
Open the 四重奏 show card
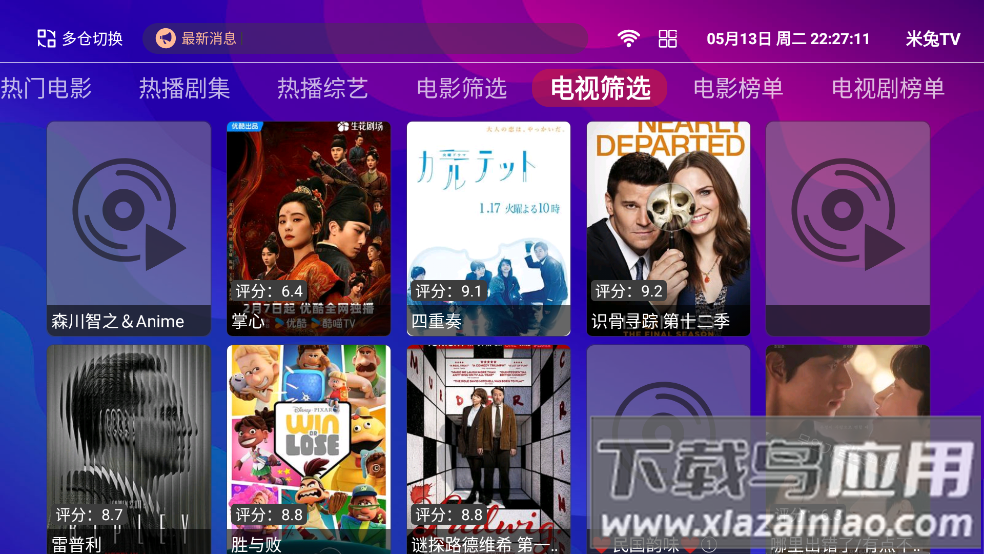[488, 228]
